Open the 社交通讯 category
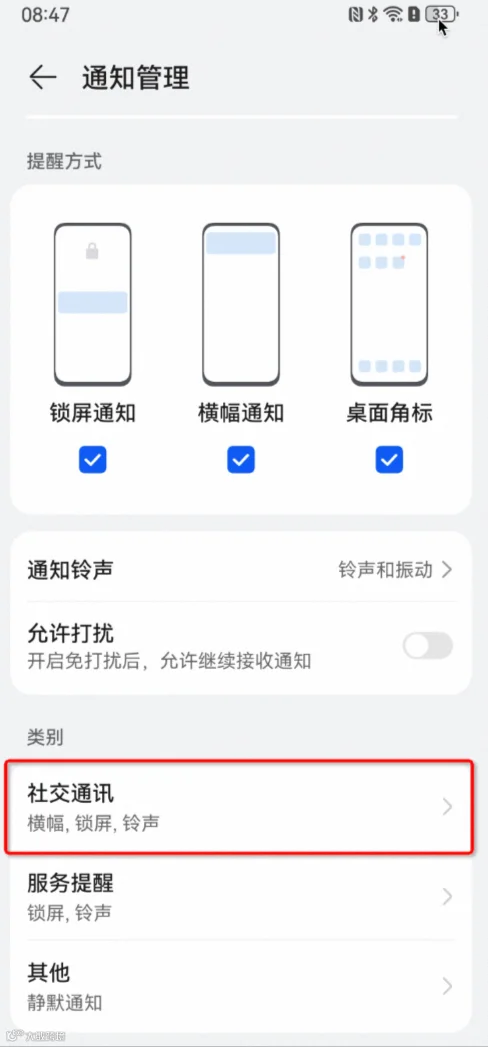 coord(241,807)
